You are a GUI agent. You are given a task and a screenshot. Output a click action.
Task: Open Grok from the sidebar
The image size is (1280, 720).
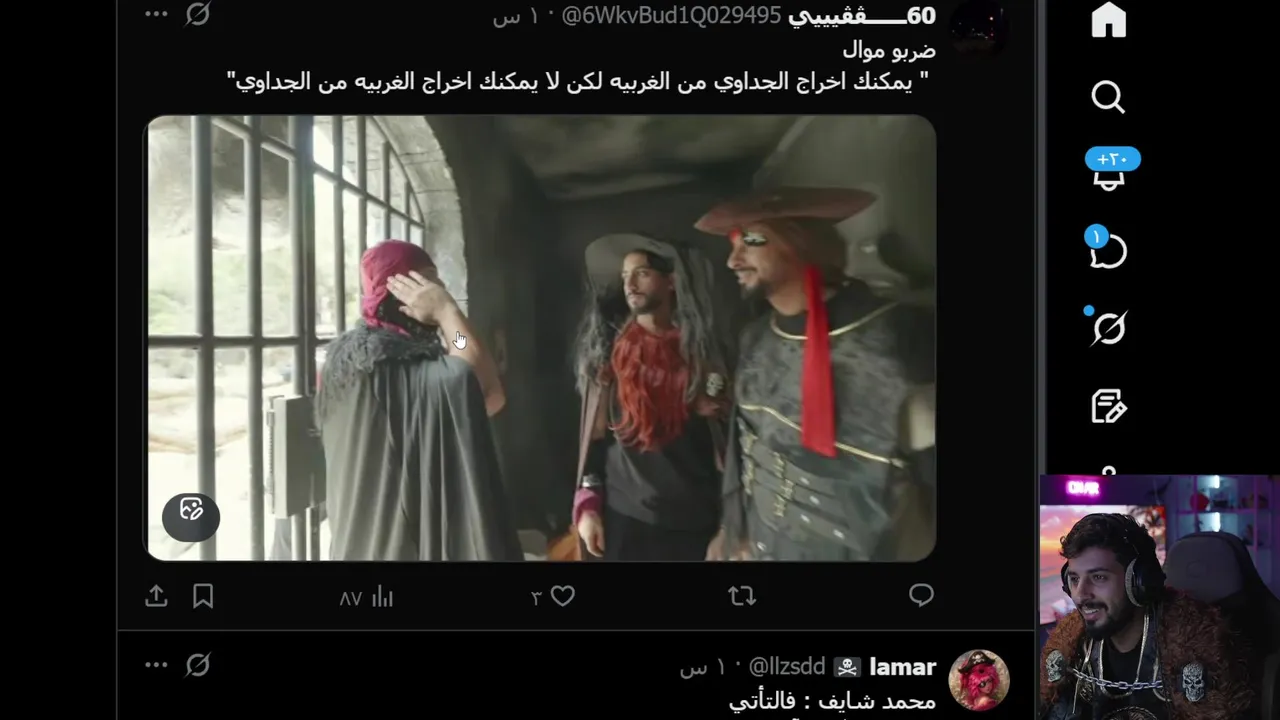1108,328
